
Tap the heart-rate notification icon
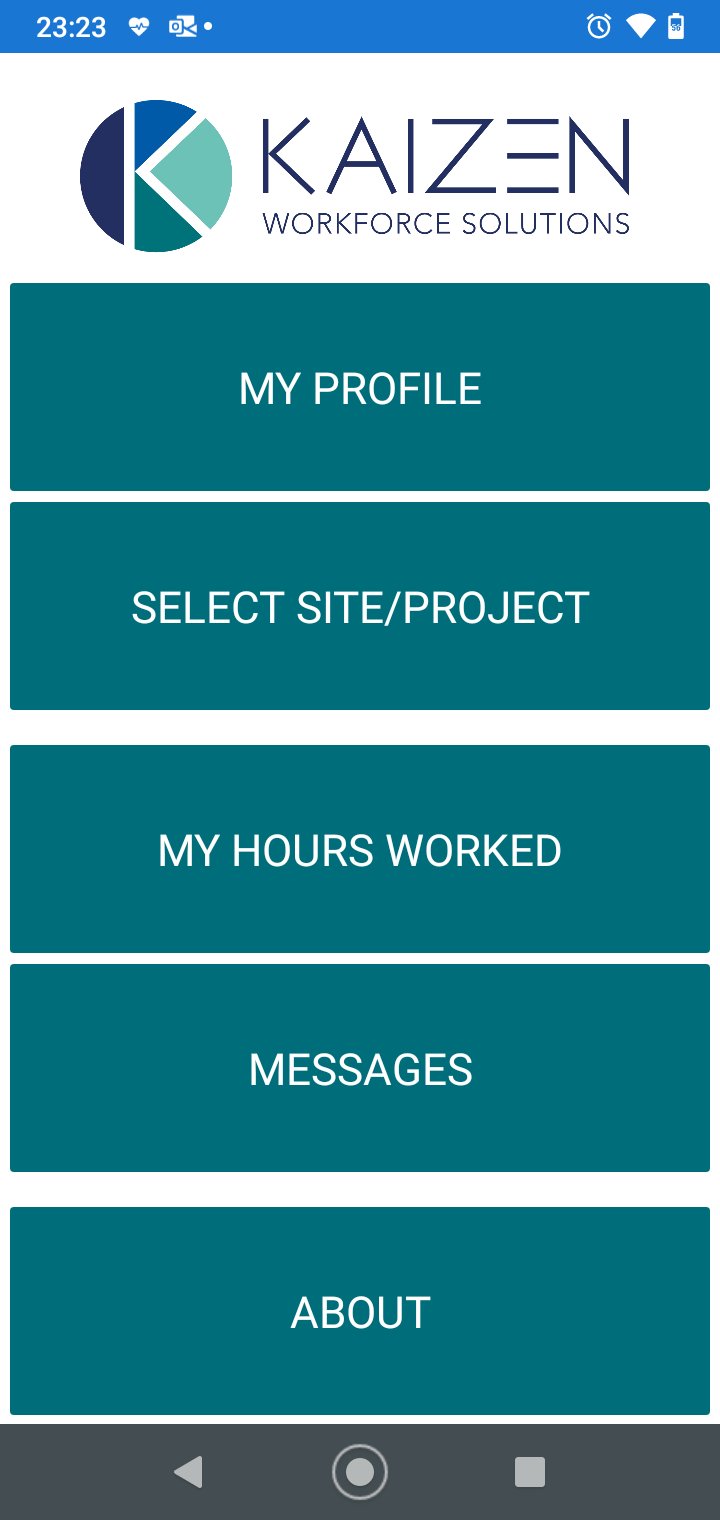point(138,27)
